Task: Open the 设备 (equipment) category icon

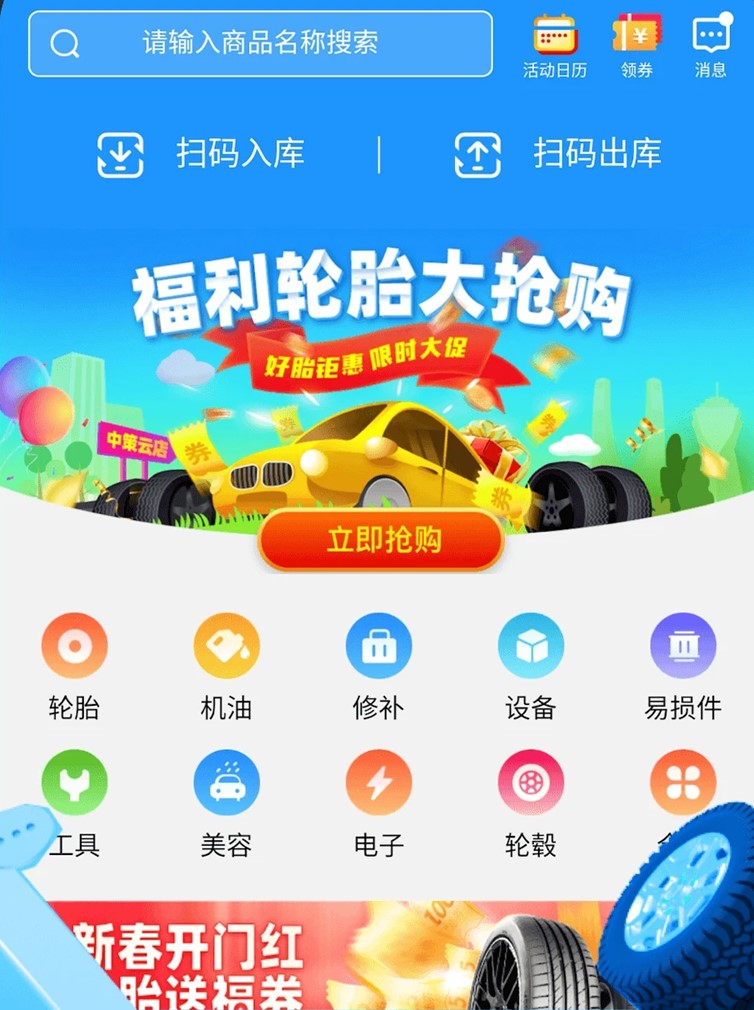Action: pyautogui.click(x=531, y=647)
